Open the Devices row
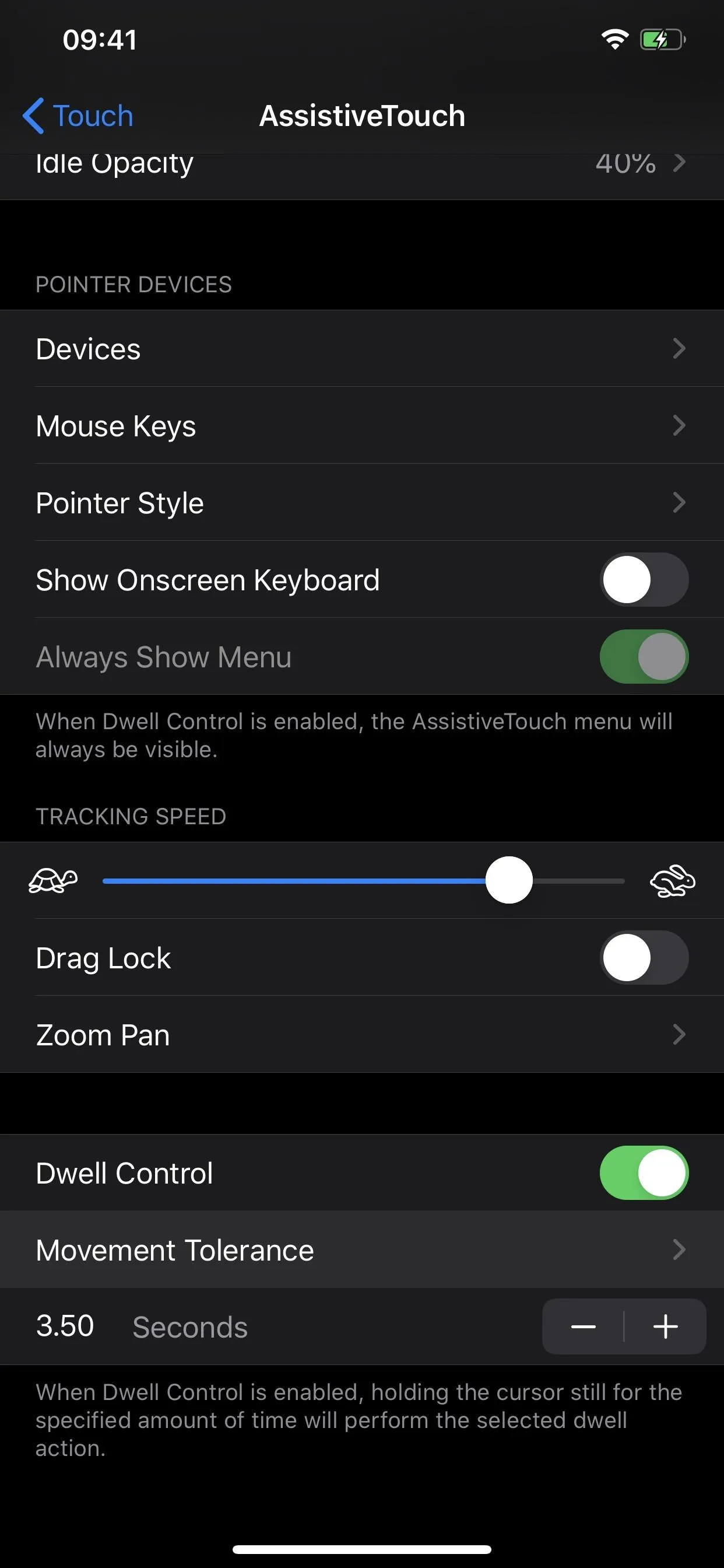Screen dimensions: 724x1568 (362, 348)
